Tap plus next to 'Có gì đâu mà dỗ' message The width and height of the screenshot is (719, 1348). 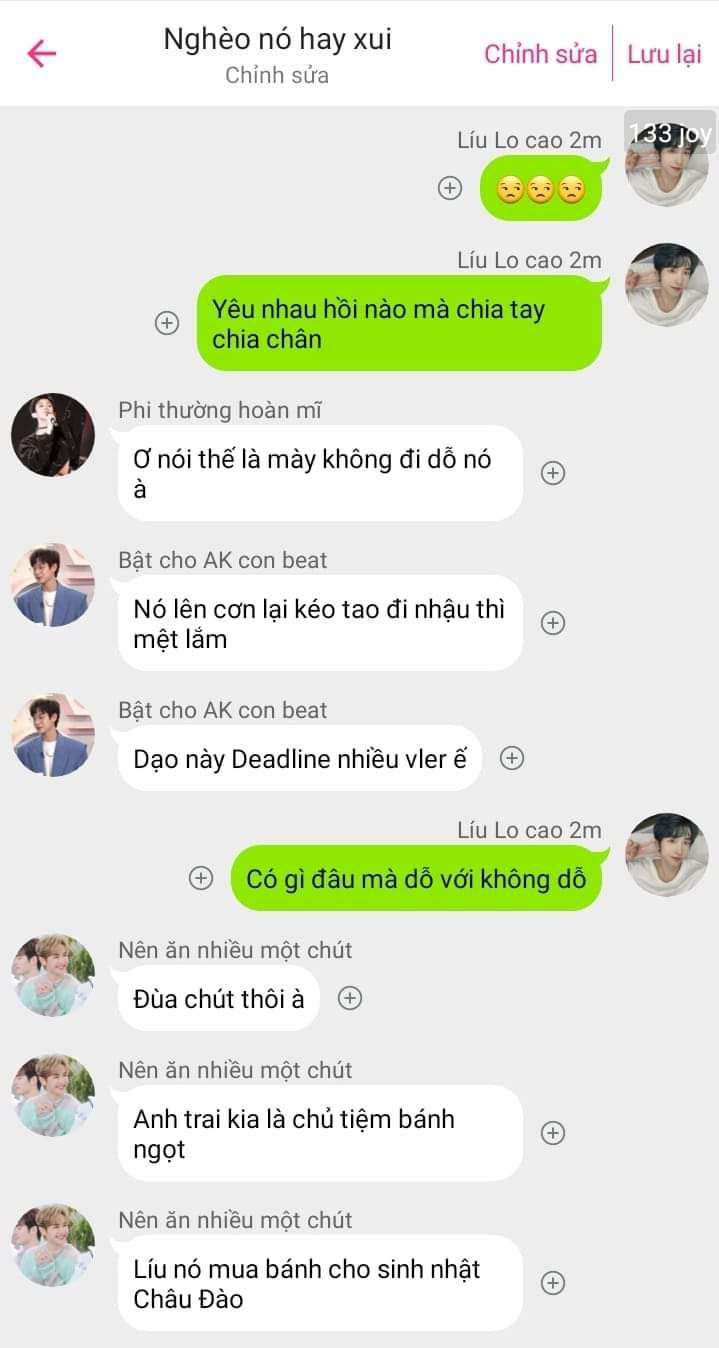coord(201,878)
